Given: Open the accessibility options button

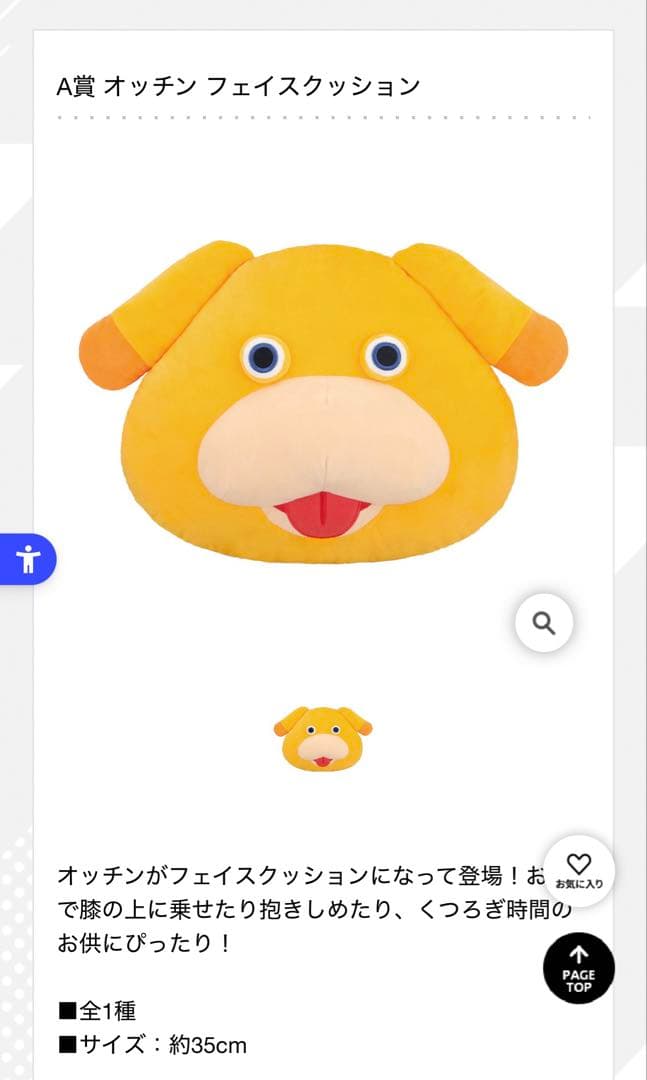Looking at the screenshot, I should [x=27, y=559].
